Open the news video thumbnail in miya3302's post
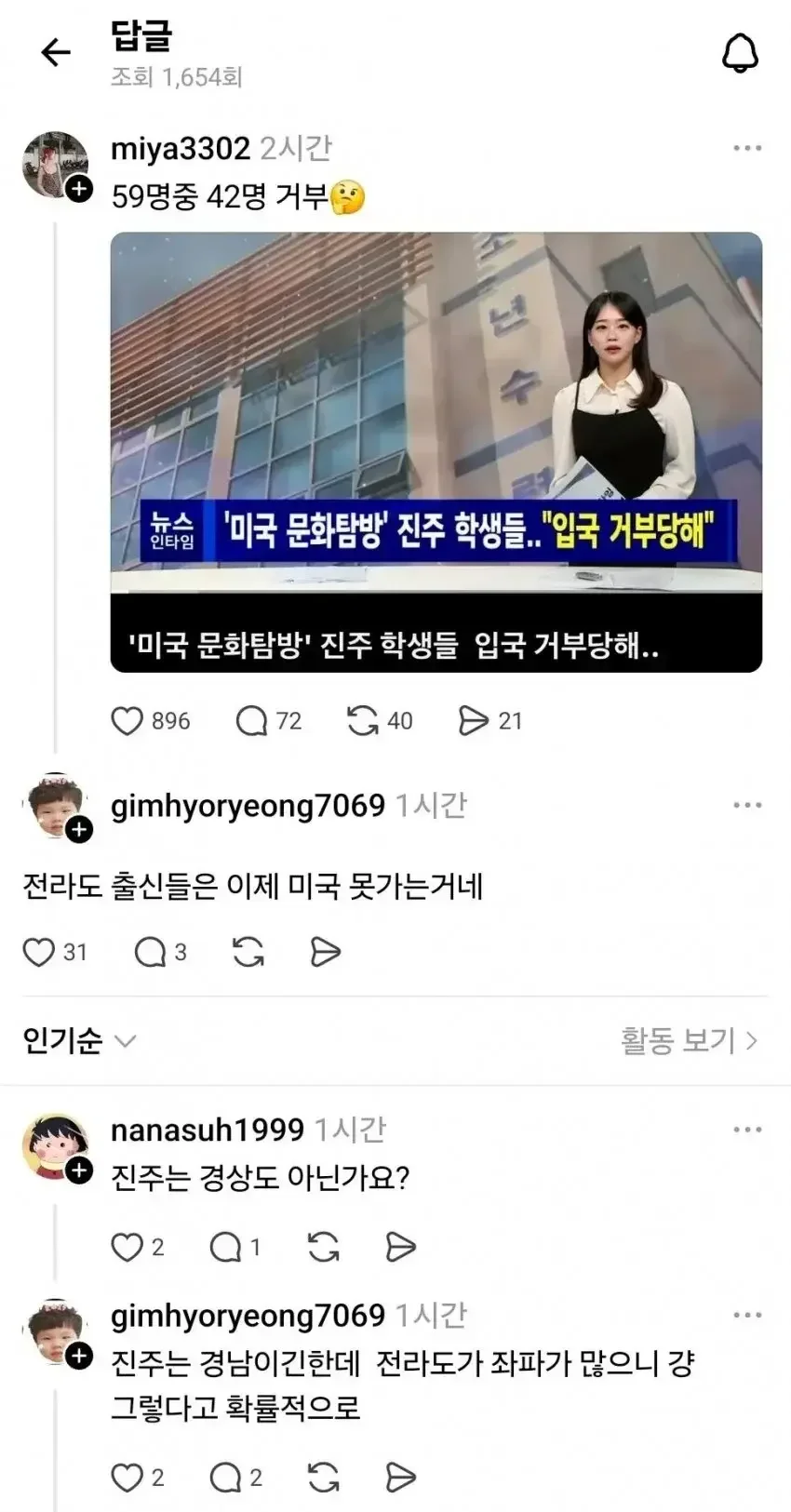 436,451
